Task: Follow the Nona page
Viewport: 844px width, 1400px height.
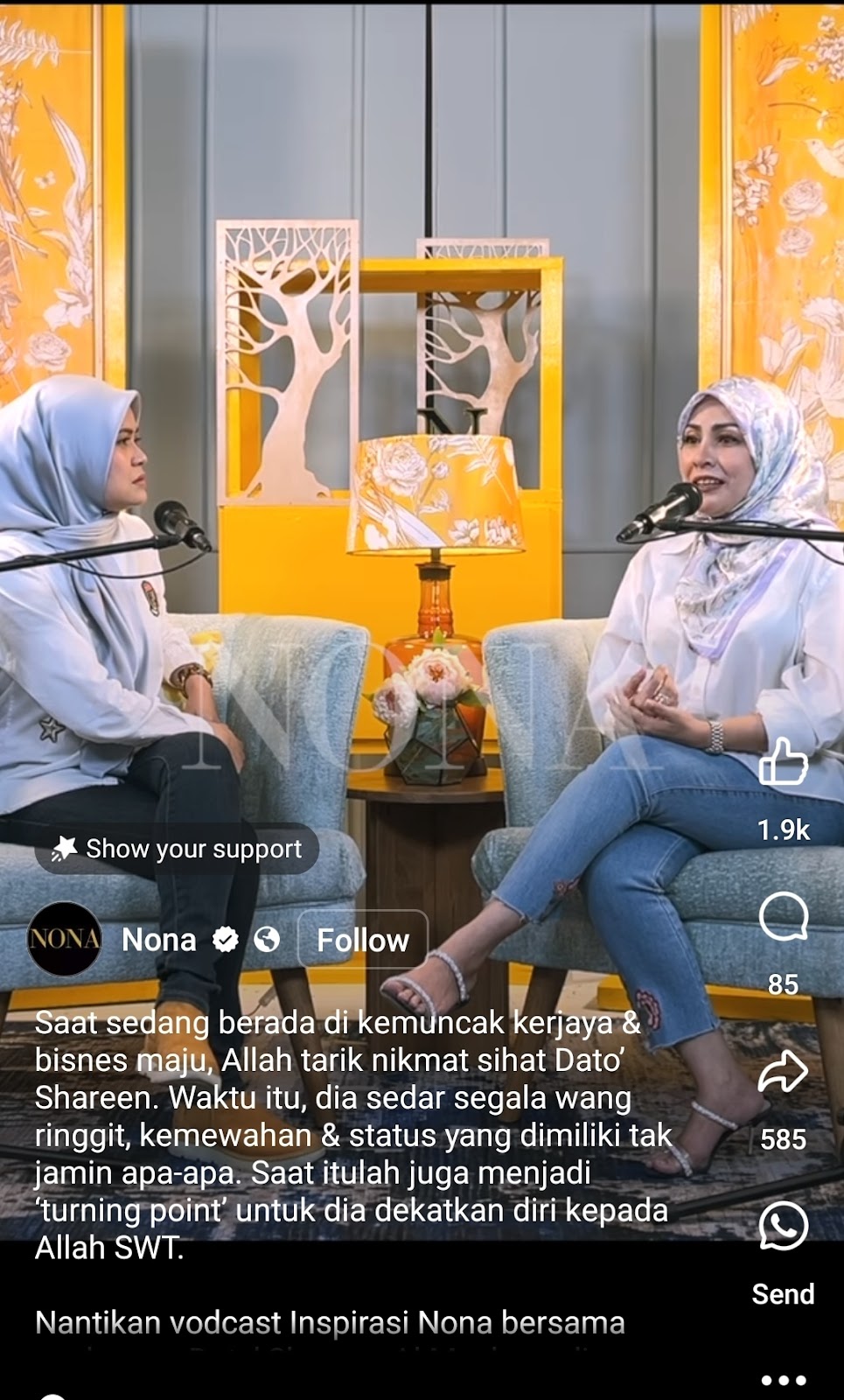Action: 363,940
